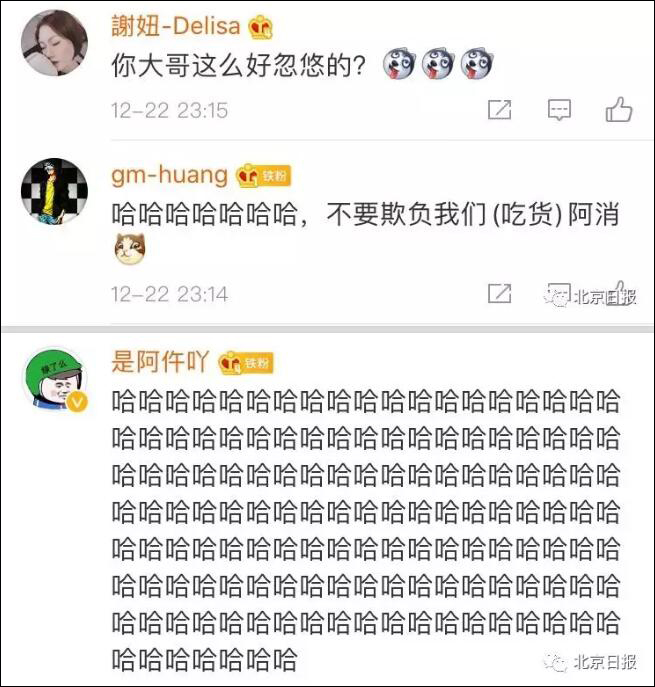
Task: Like 謝妞-Delisa's comment
Action: coord(619,110)
